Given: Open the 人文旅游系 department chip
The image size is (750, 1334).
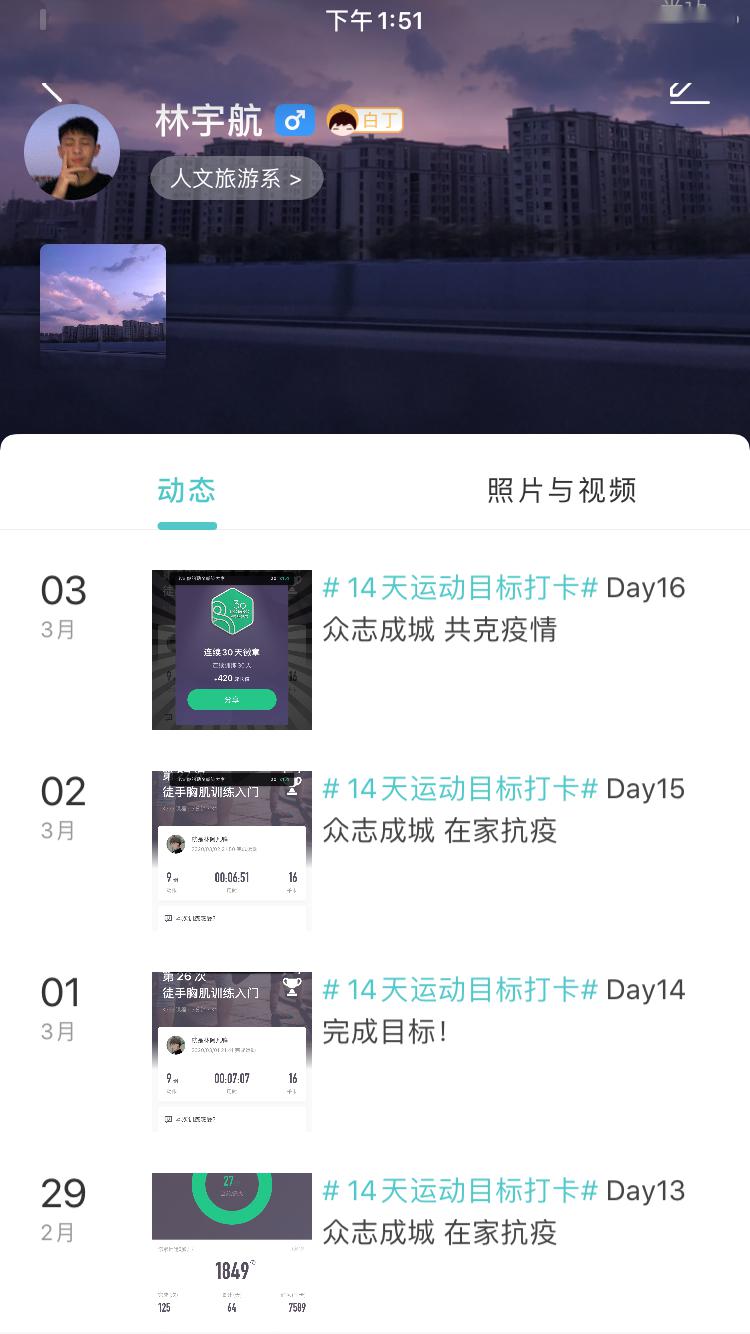Looking at the screenshot, I should click(237, 179).
